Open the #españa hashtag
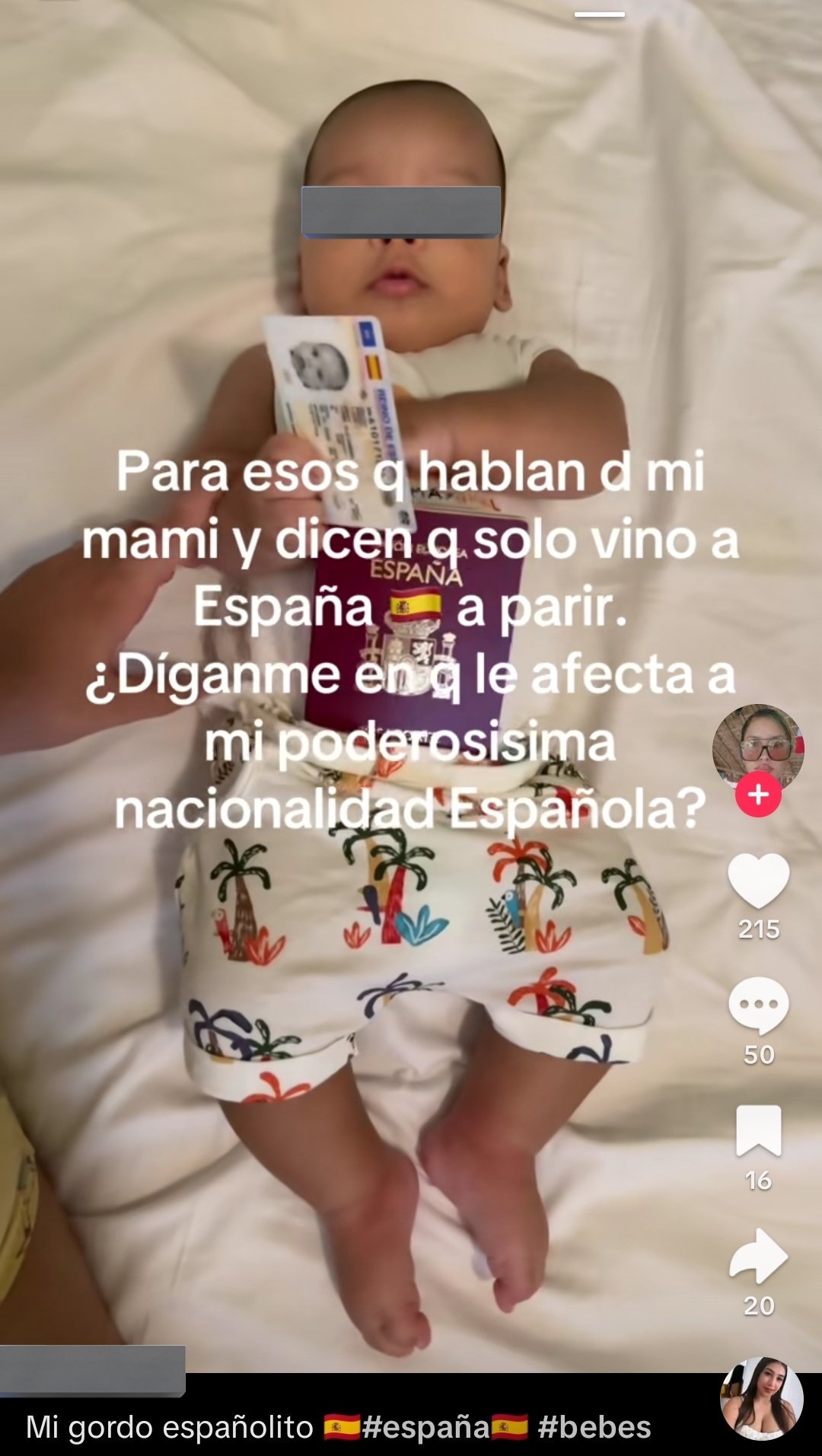The height and width of the screenshot is (1456, 822). click(426, 1427)
